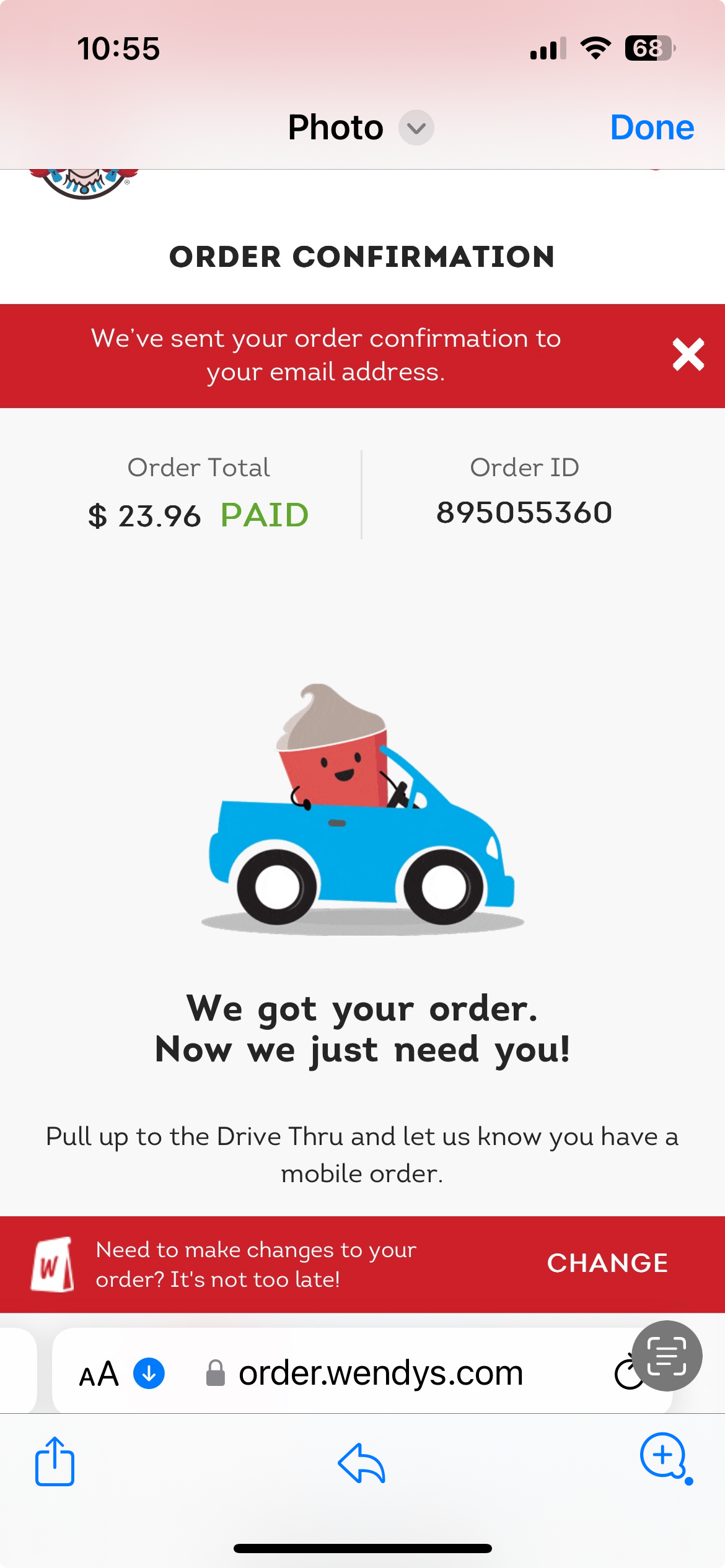Image resolution: width=725 pixels, height=1568 pixels.
Task: Activate the Live Text scan icon
Action: pos(667,1356)
